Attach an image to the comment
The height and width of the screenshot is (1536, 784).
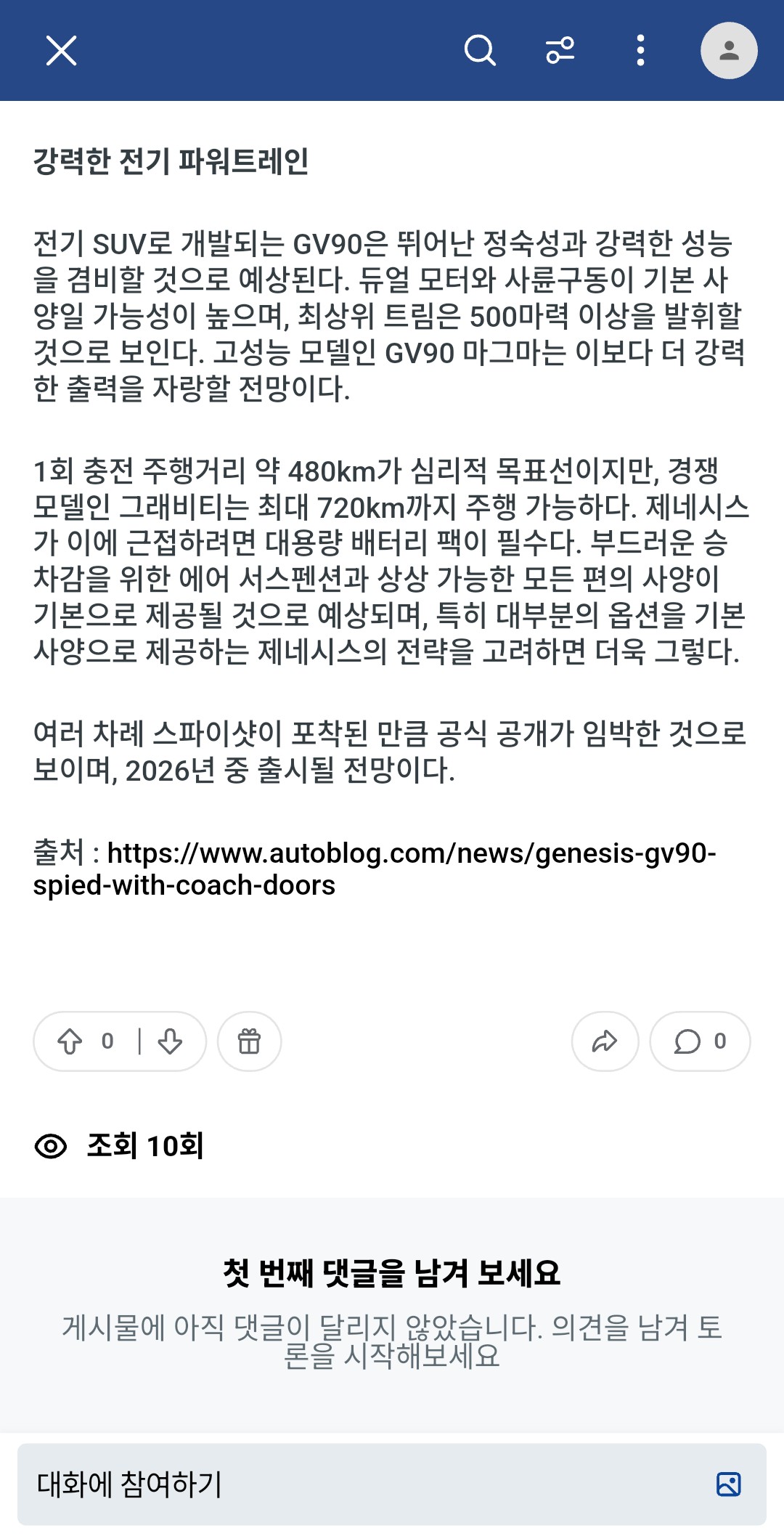728,1484
